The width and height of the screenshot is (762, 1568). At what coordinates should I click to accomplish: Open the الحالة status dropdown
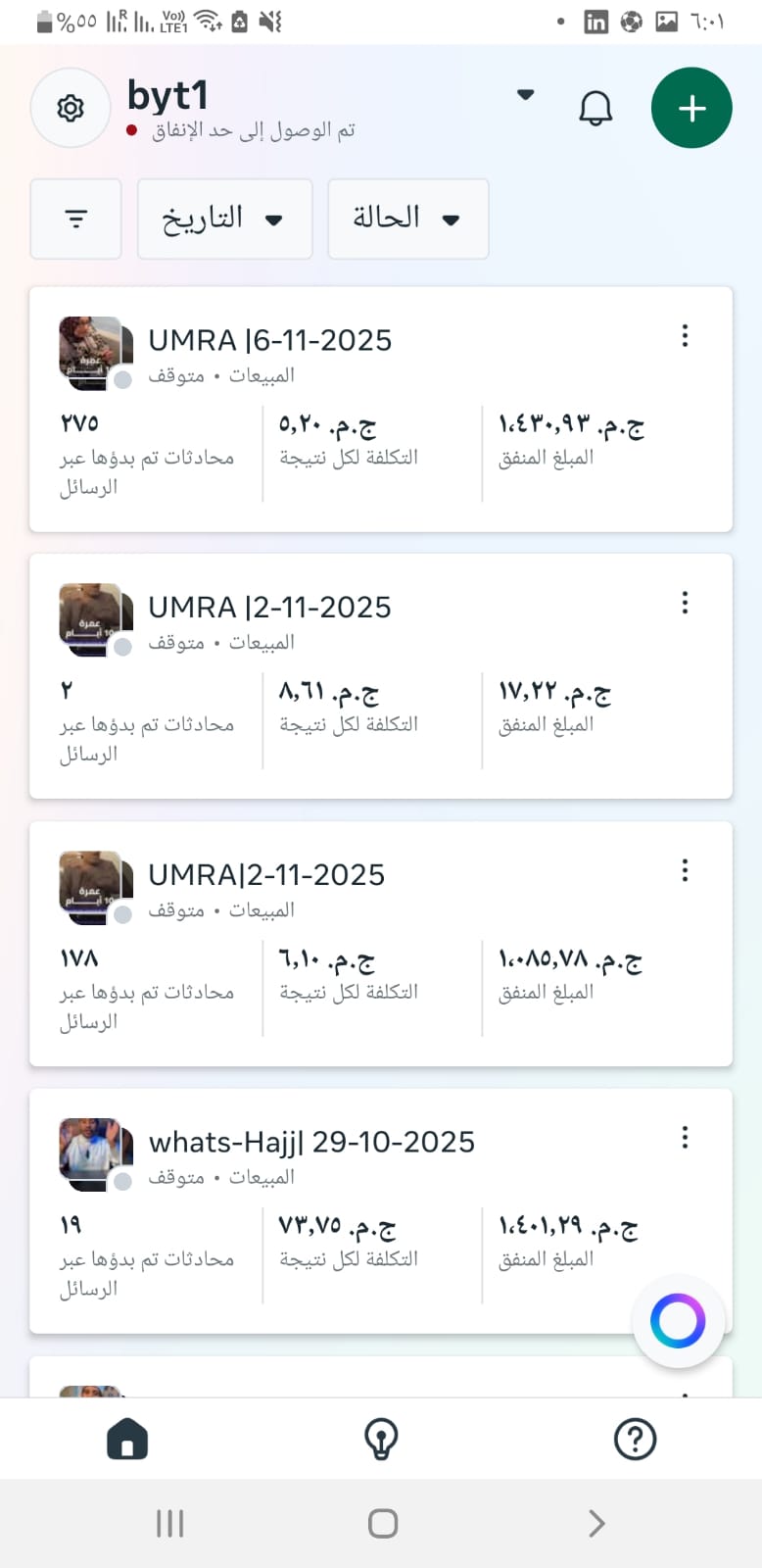point(407,219)
